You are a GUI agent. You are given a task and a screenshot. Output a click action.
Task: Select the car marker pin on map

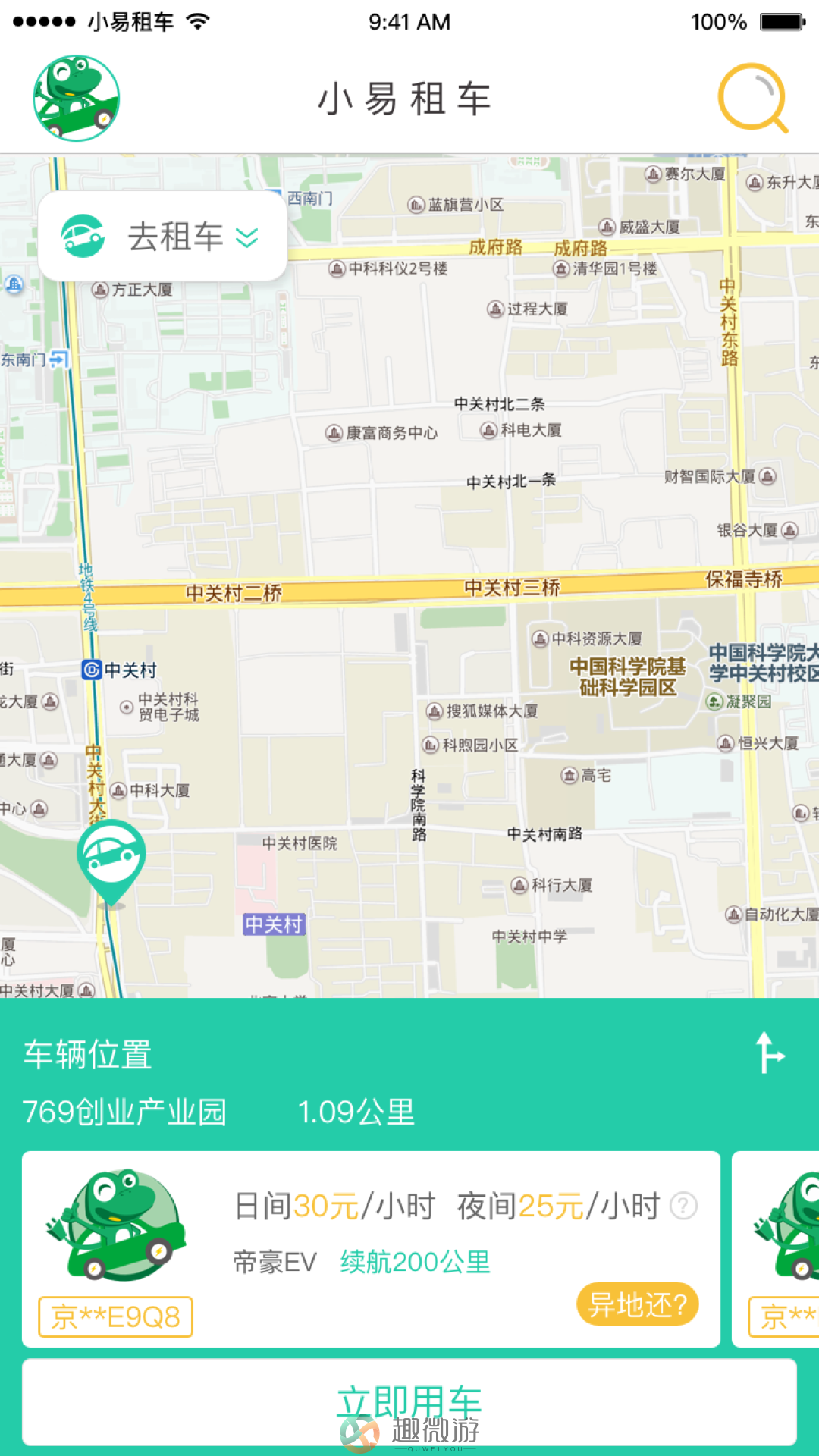point(111,858)
